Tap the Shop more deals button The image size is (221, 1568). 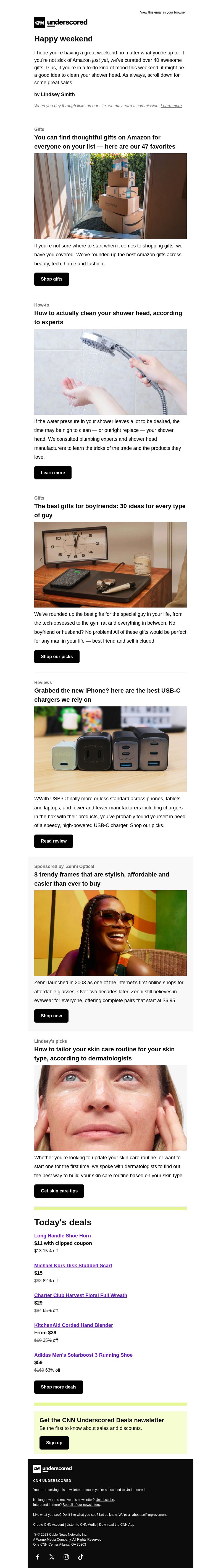pos(59,1387)
